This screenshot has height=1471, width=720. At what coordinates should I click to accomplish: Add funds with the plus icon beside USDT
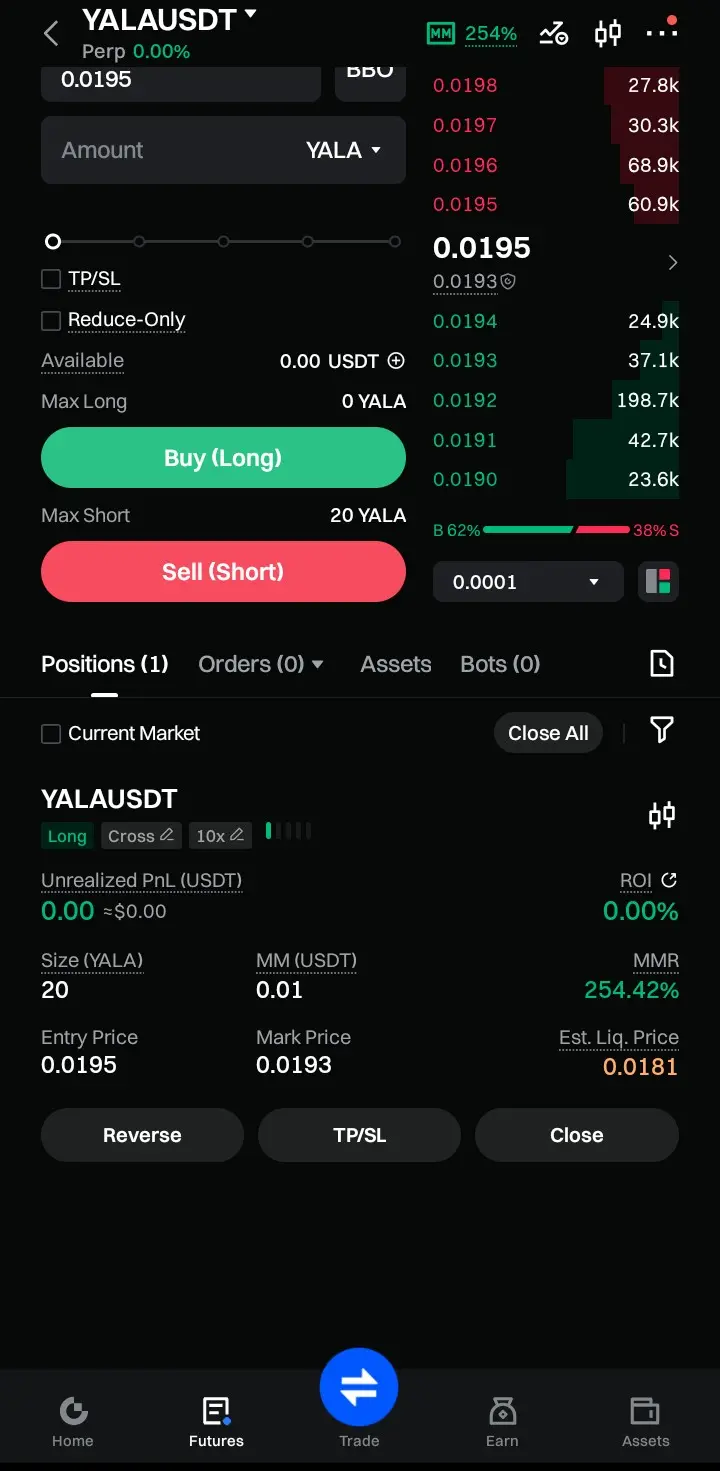tap(396, 361)
